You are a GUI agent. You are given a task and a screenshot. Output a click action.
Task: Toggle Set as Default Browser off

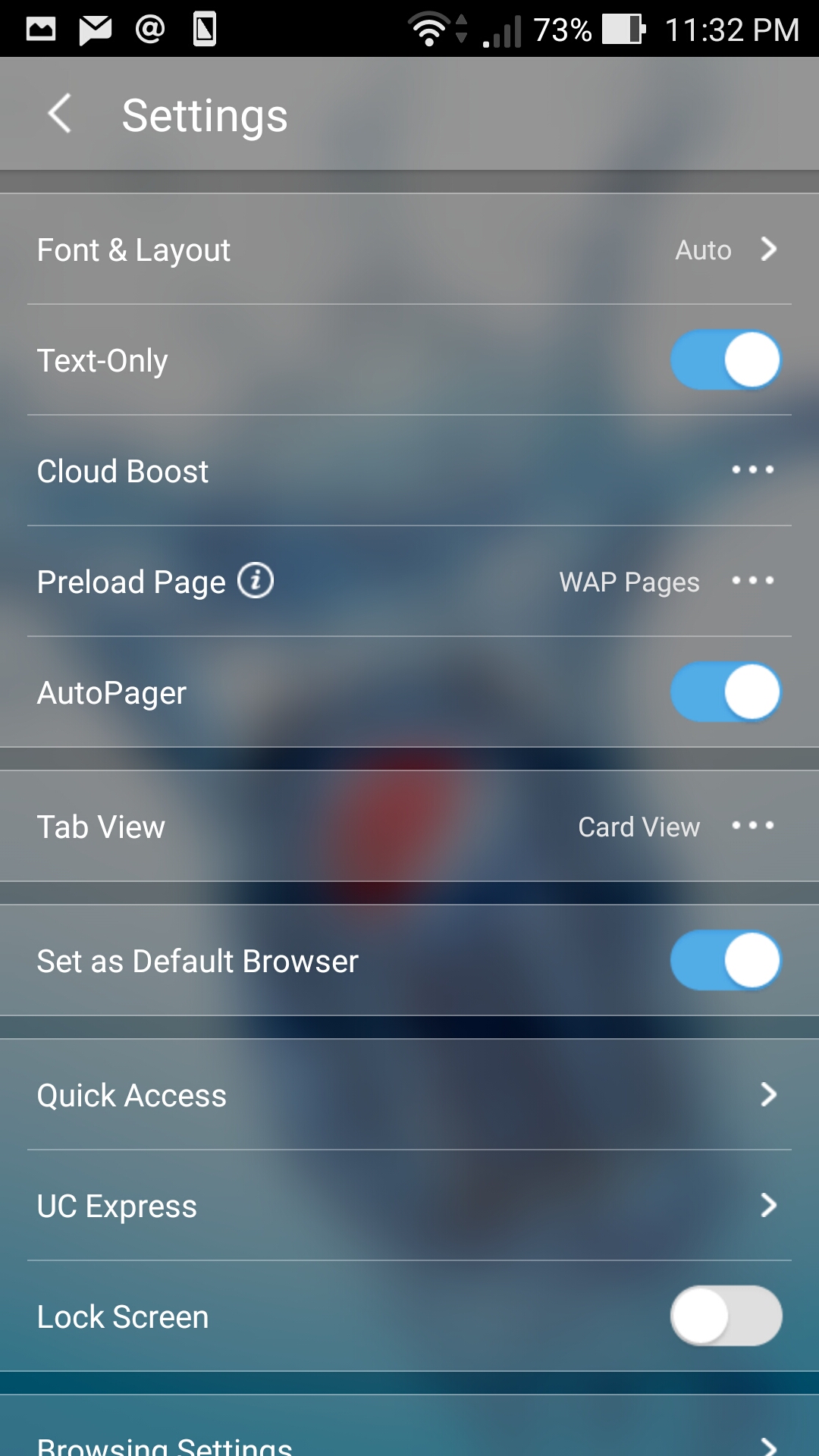(726, 960)
